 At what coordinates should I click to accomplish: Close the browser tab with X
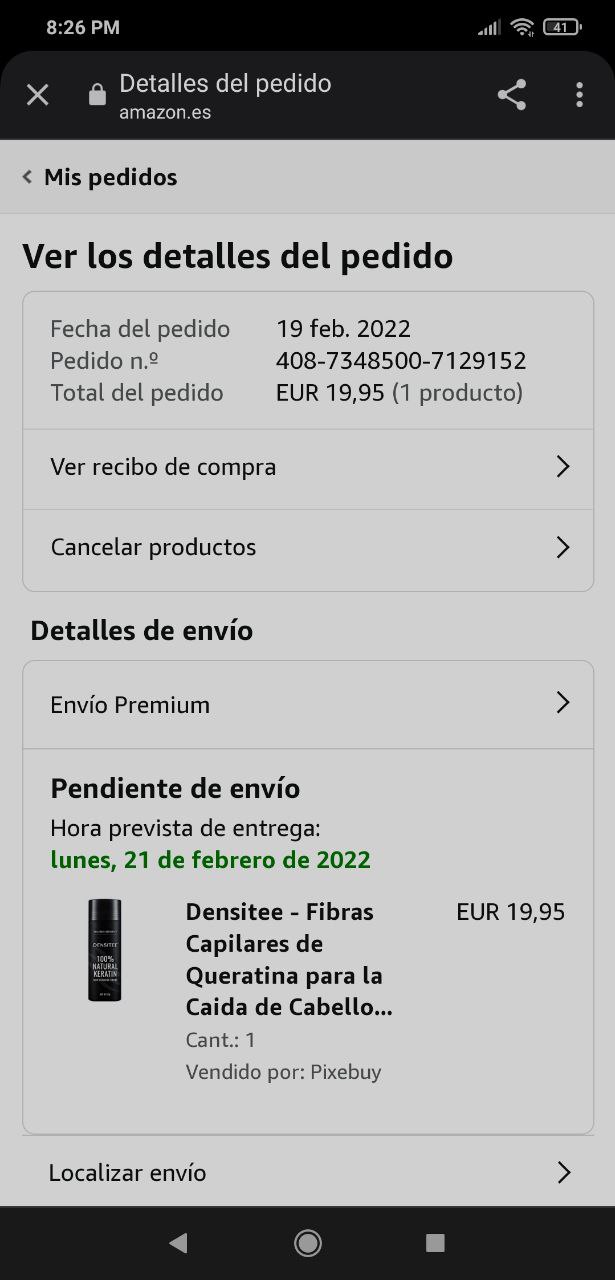(37, 95)
